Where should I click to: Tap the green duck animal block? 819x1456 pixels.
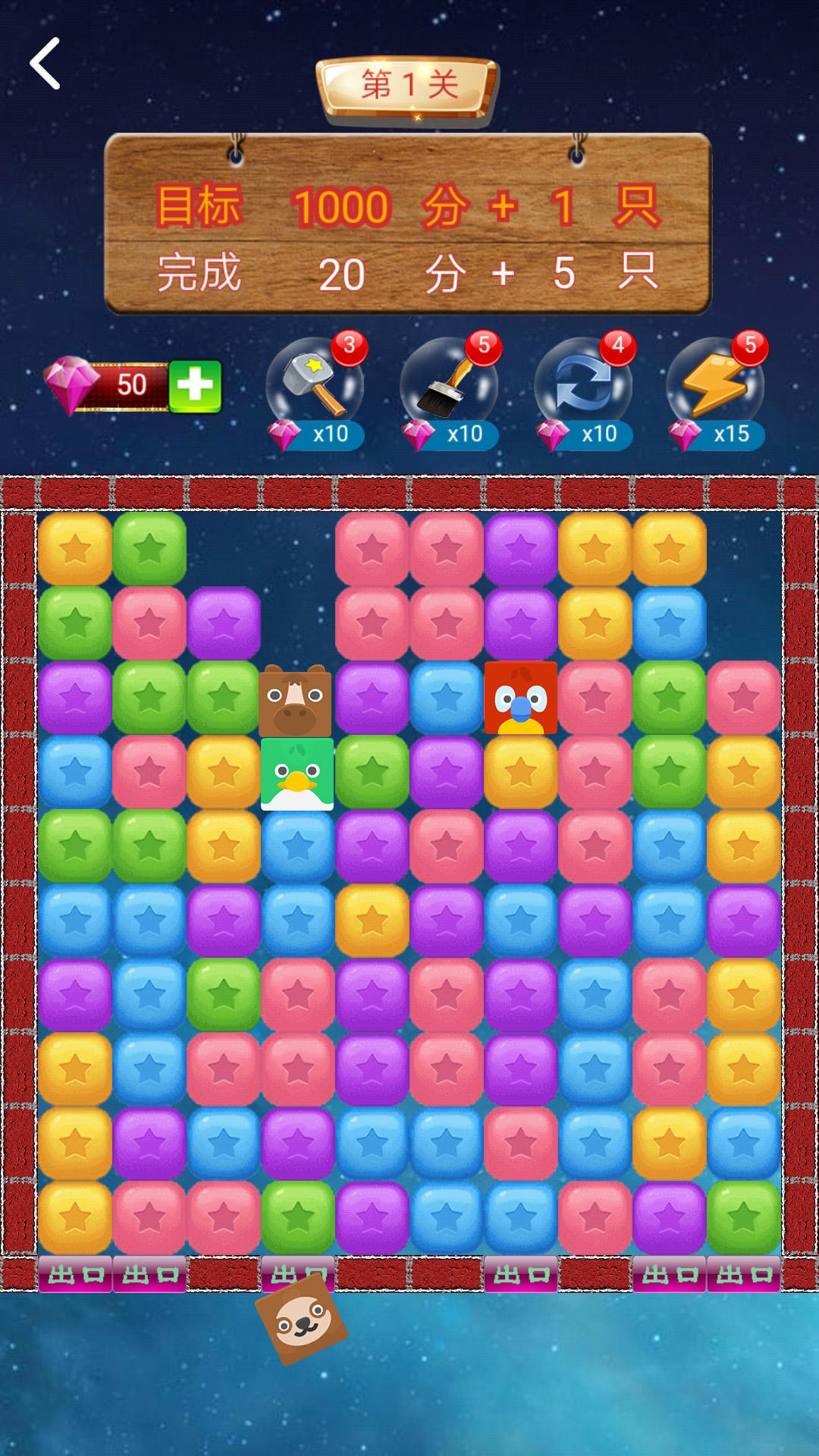297,774
